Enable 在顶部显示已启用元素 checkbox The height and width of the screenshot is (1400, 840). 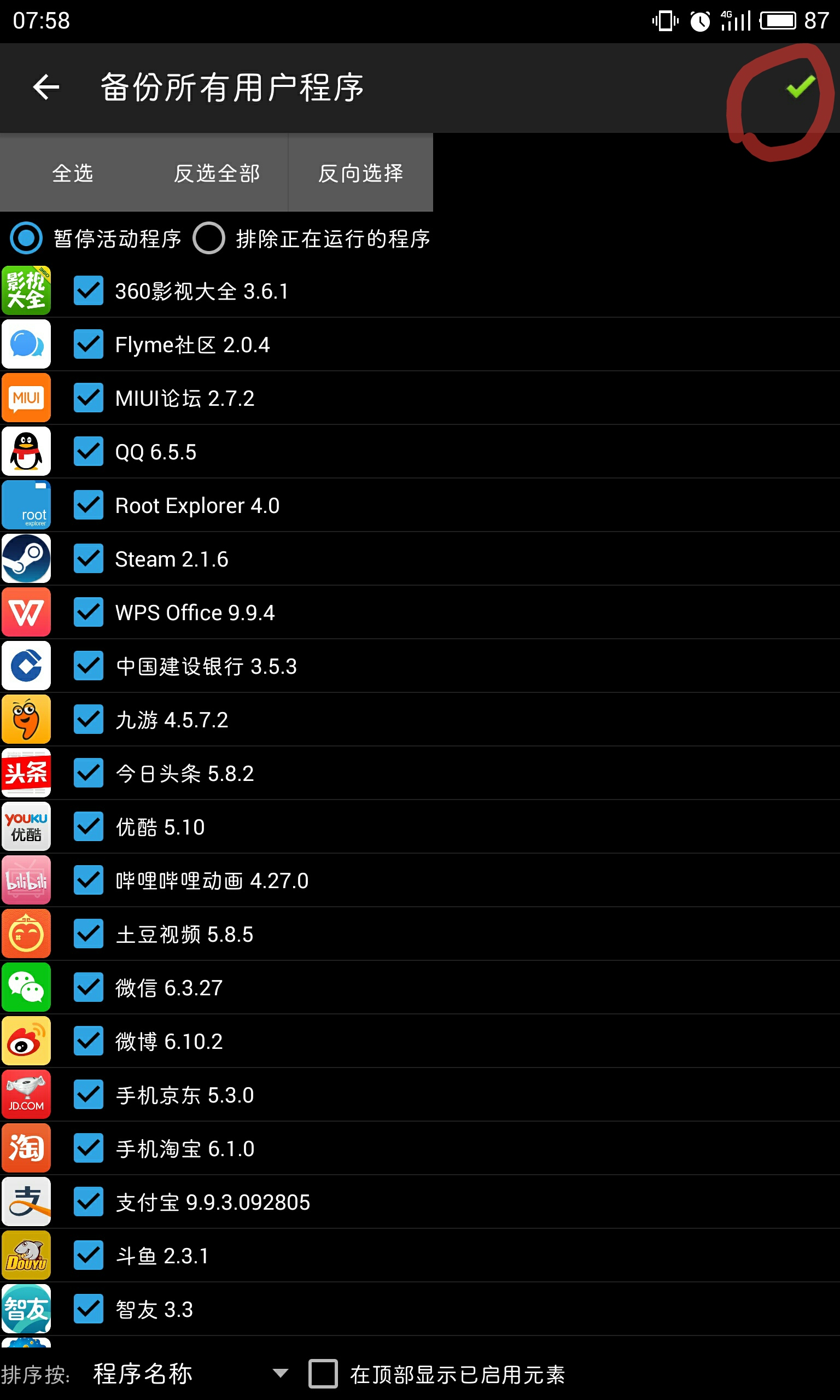click(323, 1373)
